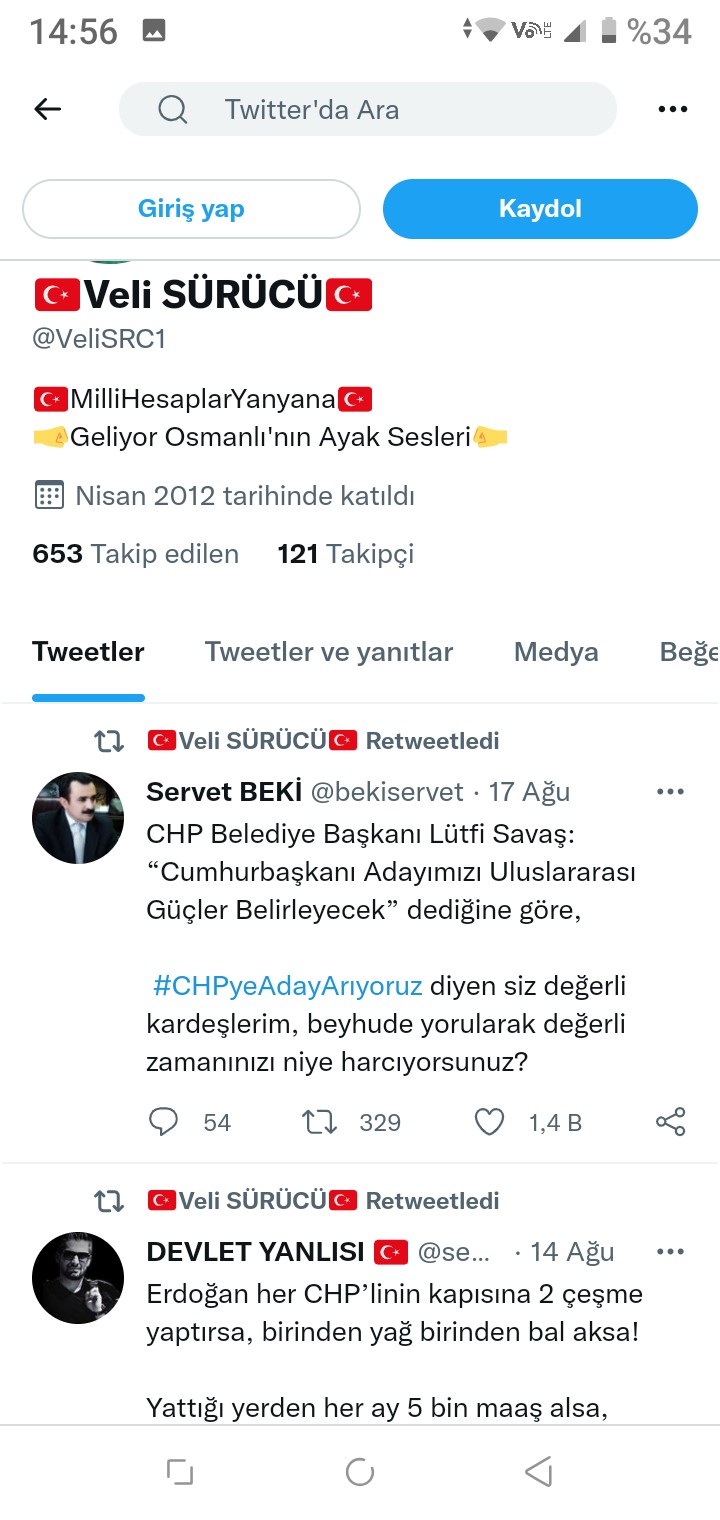This screenshot has height=1520, width=720.
Task: Tap the Kaydol sign-up button
Action: click(540, 209)
